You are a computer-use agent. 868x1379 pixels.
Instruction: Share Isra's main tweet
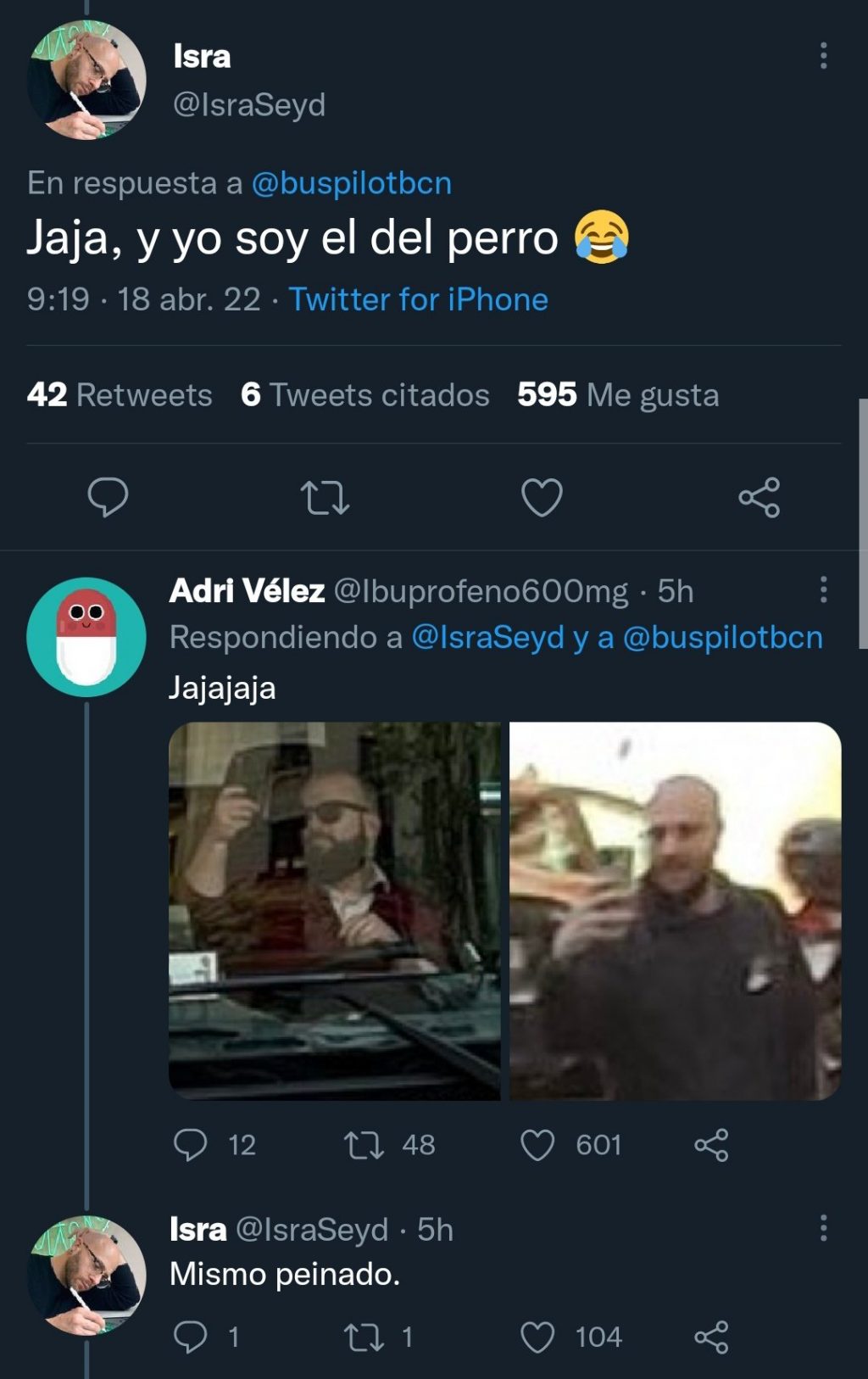pos(759,498)
